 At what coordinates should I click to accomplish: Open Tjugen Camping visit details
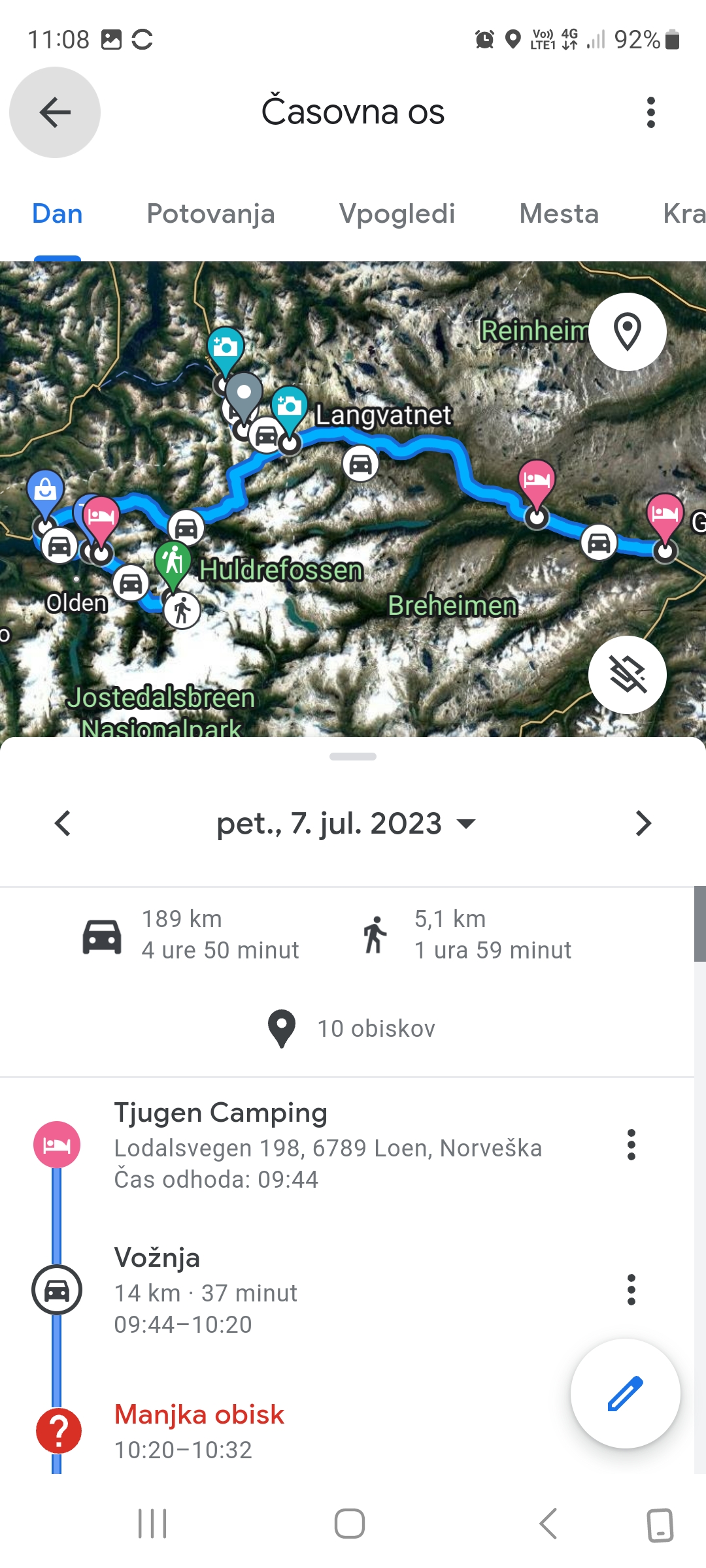pos(327,1145)
